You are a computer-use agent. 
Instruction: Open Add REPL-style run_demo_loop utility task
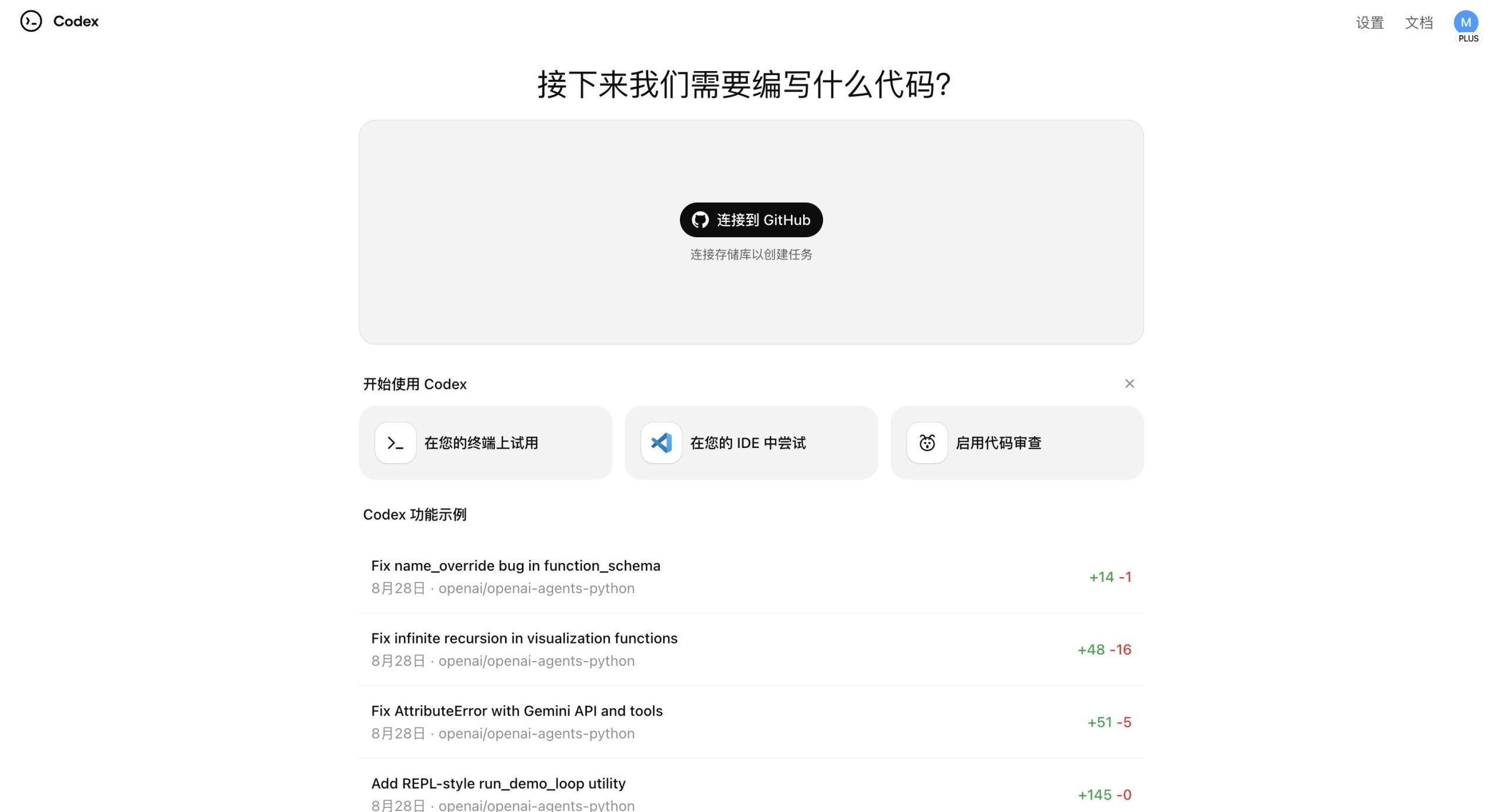pos(750,792)
